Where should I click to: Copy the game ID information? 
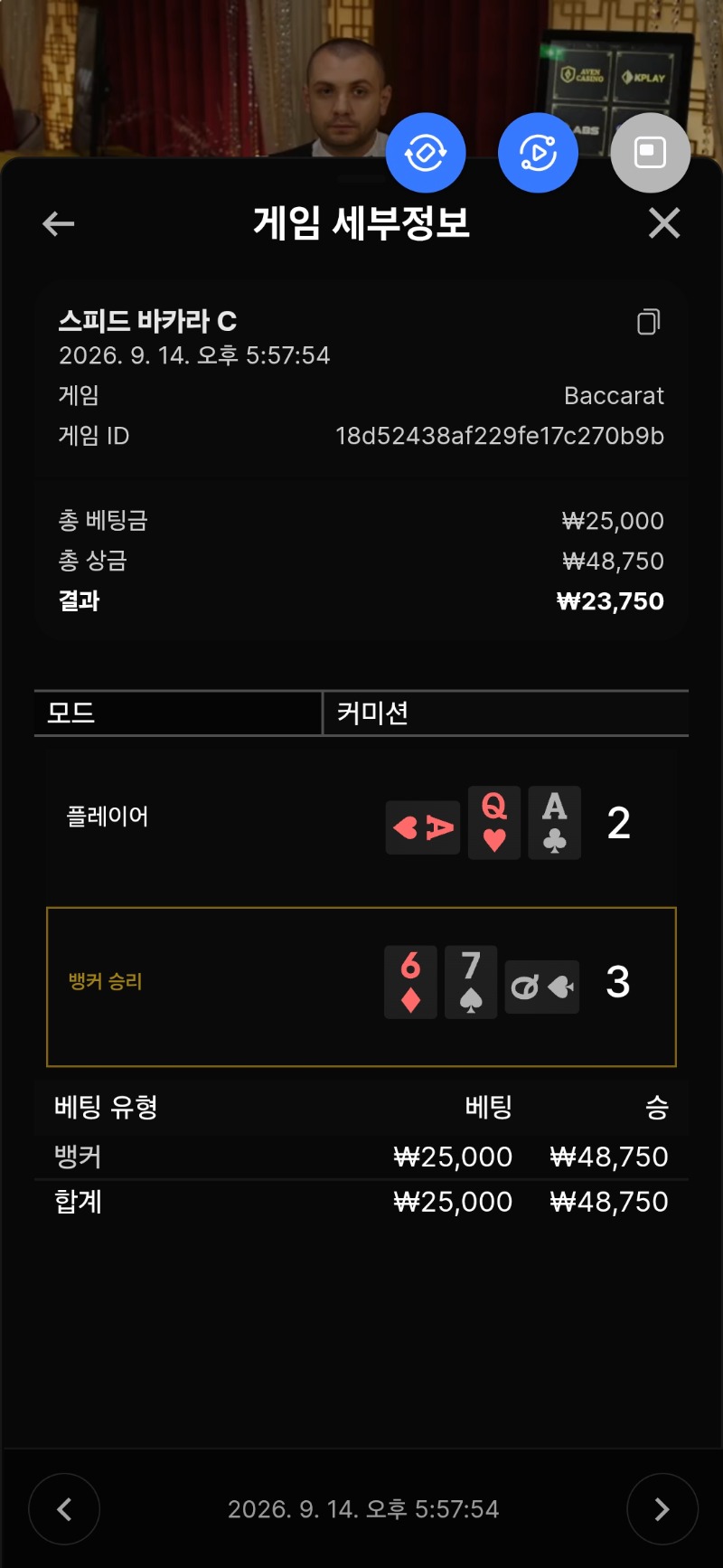click(649, 322)
